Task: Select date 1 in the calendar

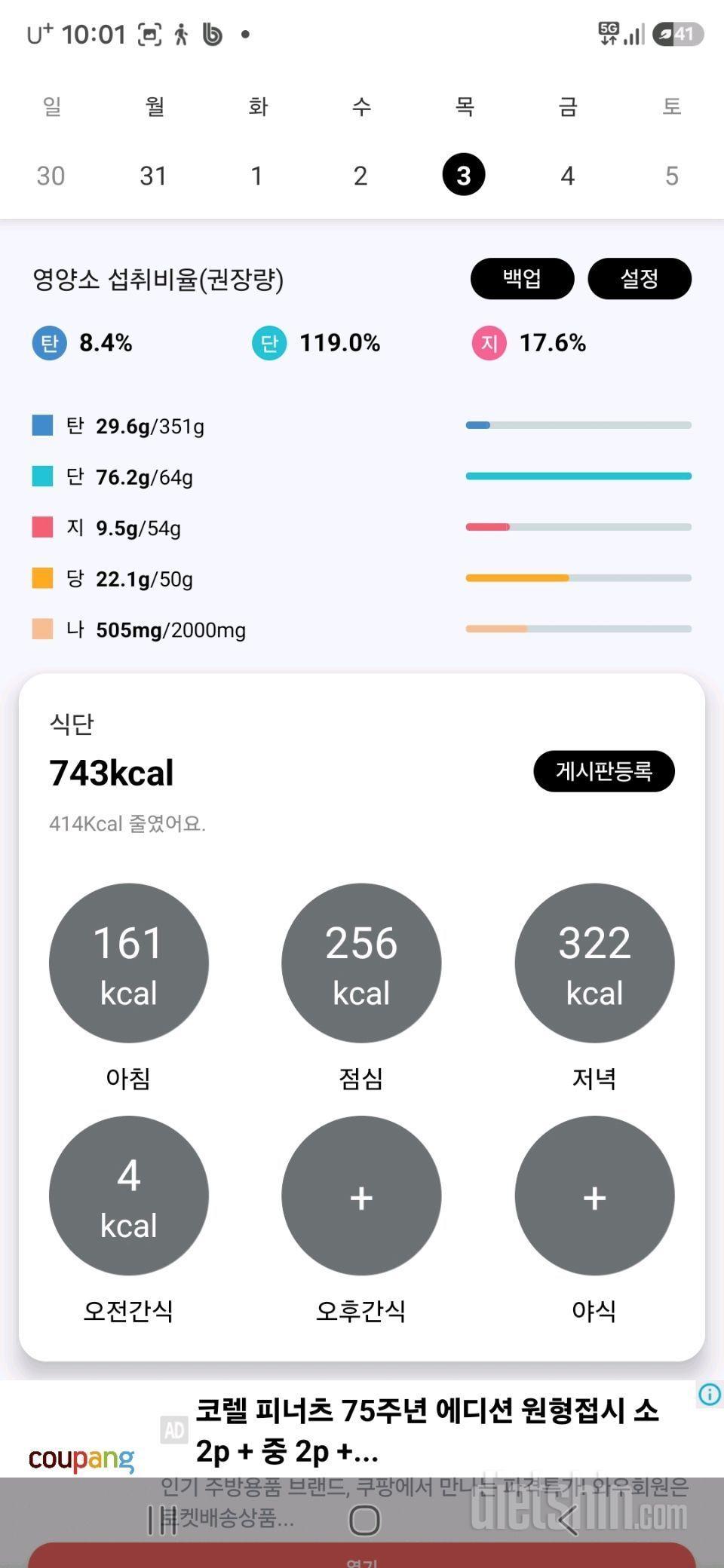Action: 256,176
